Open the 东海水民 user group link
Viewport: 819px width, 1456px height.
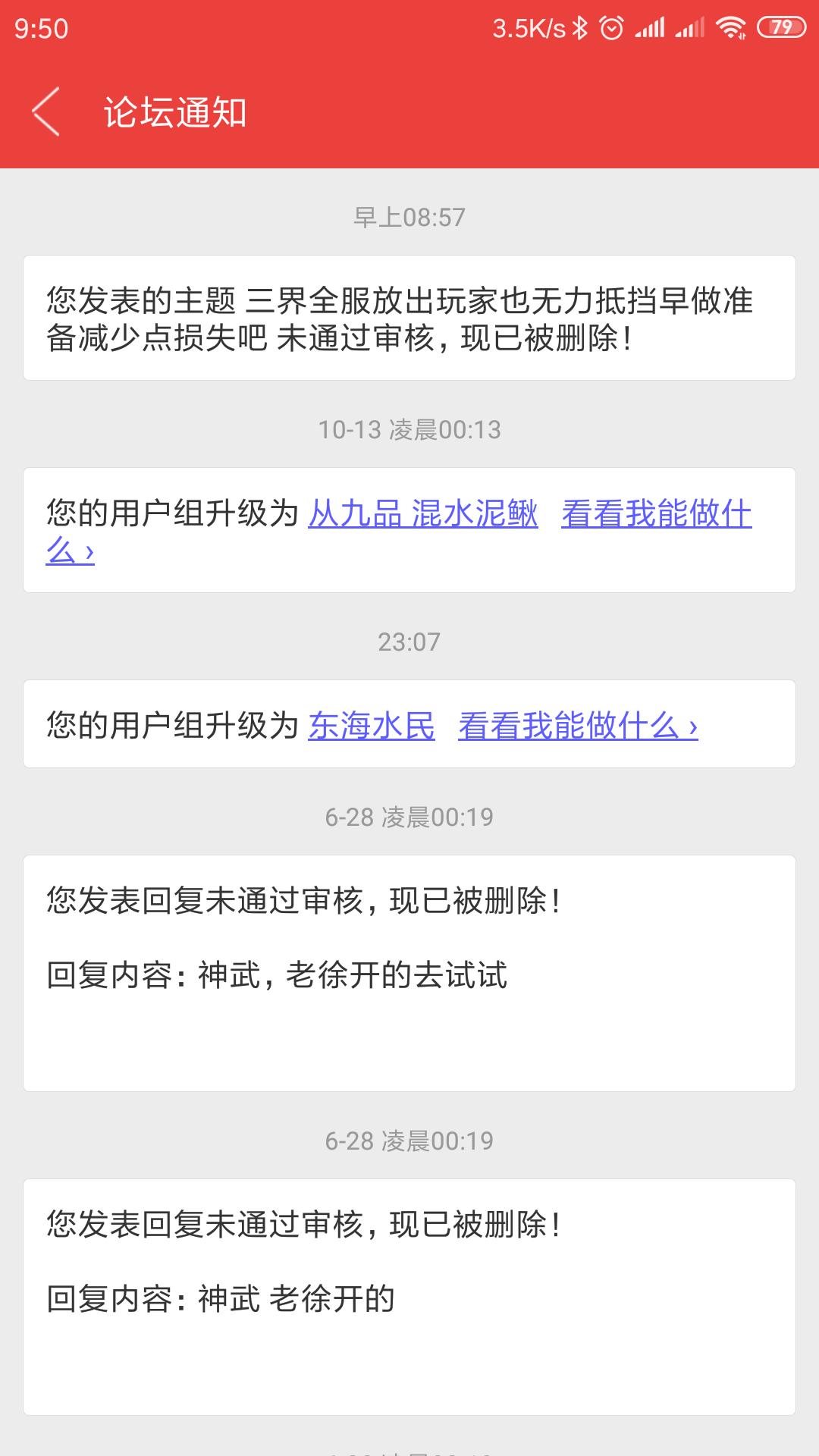pyautogui.click(x=372, y=726)
